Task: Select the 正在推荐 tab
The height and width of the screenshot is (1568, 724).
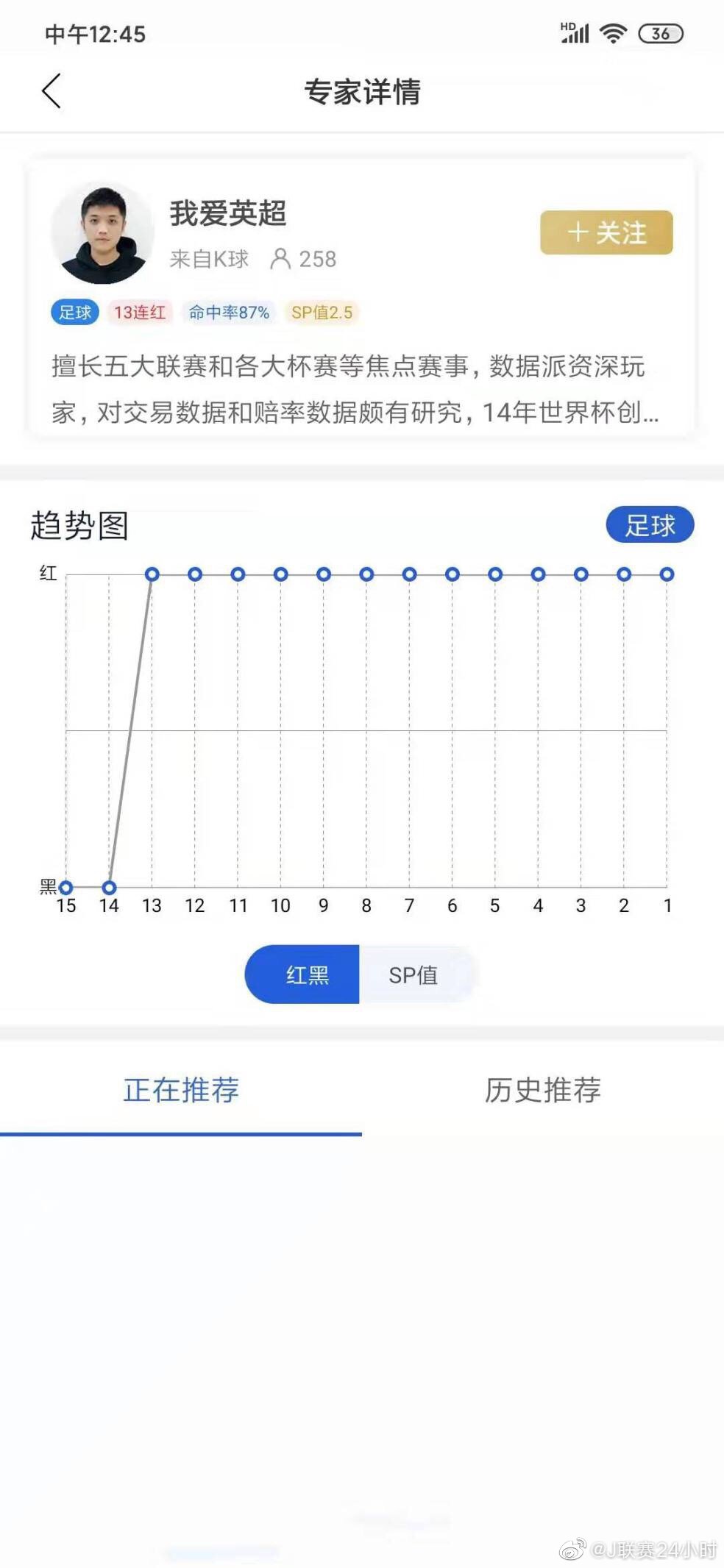Action: 180,1091
